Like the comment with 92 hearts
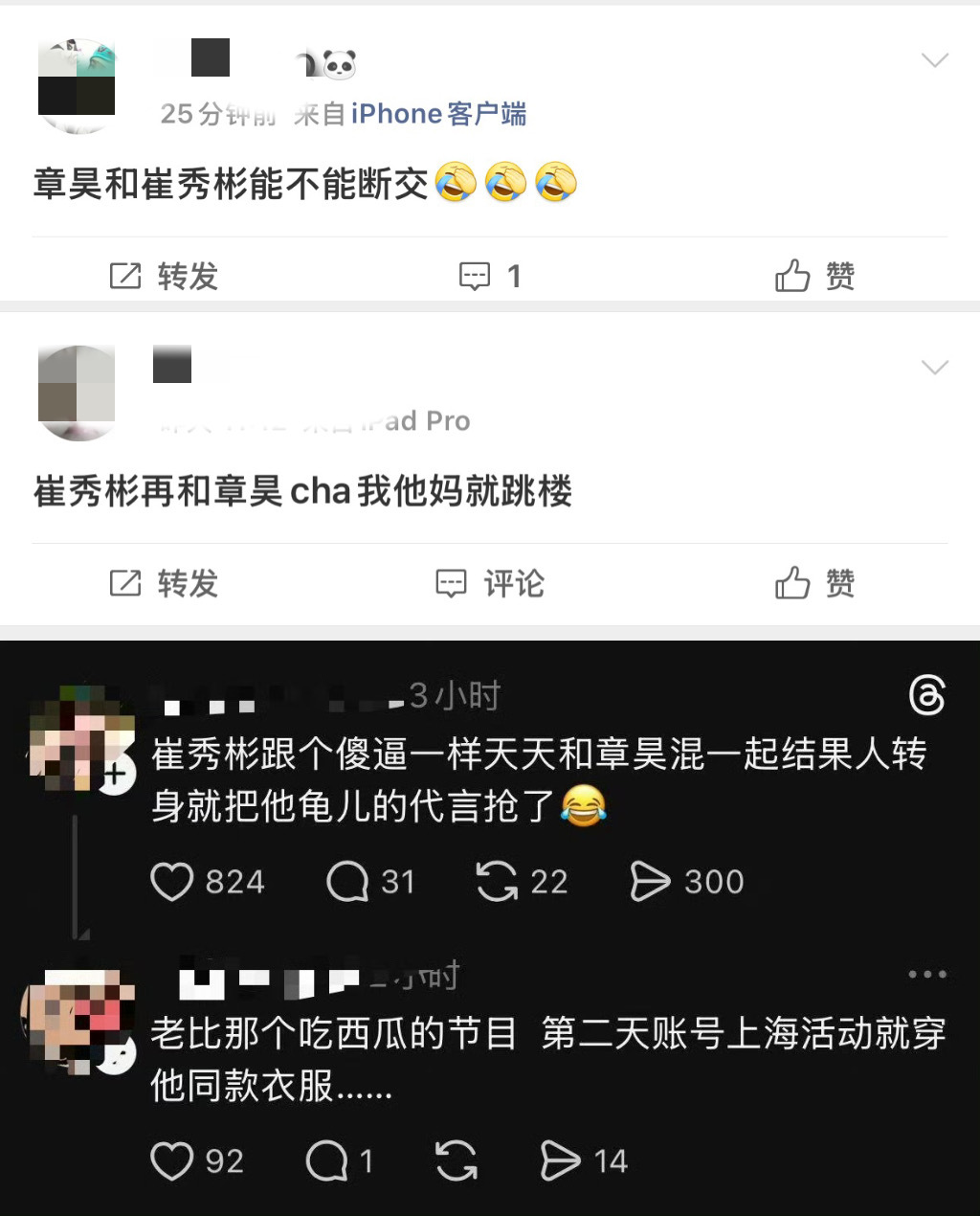This screenshot has width=980, height=1216. [172, 1161]
